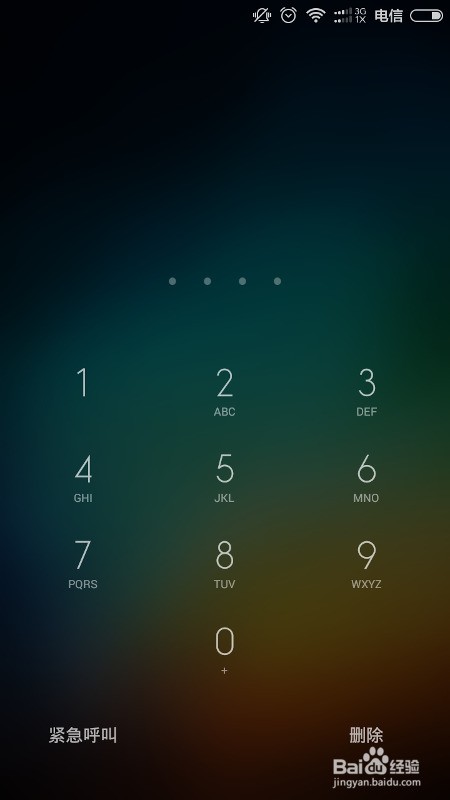
Task: Enter digit 3 DEF
Action: click(x=366, y=392)
